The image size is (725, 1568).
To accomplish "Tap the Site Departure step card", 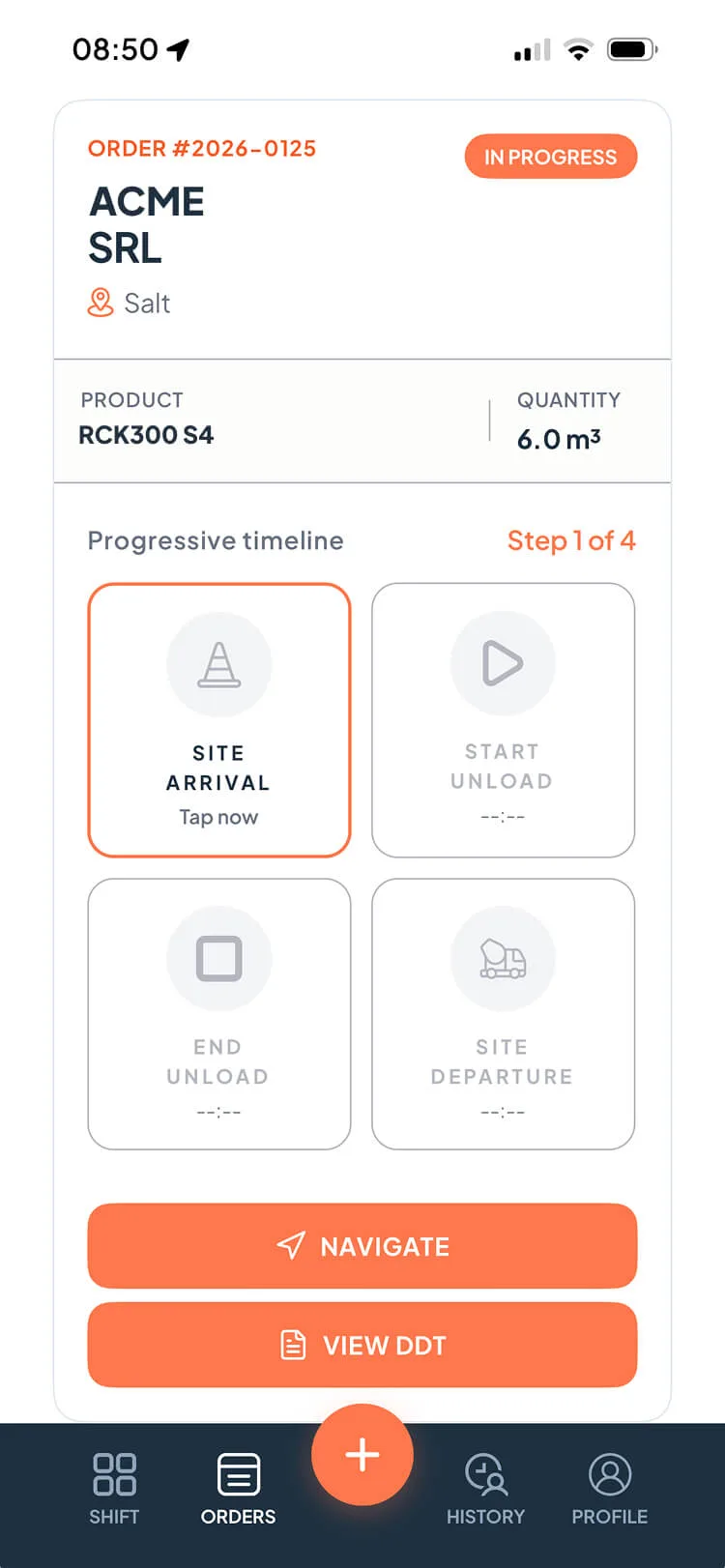I will pos(503,1014).
